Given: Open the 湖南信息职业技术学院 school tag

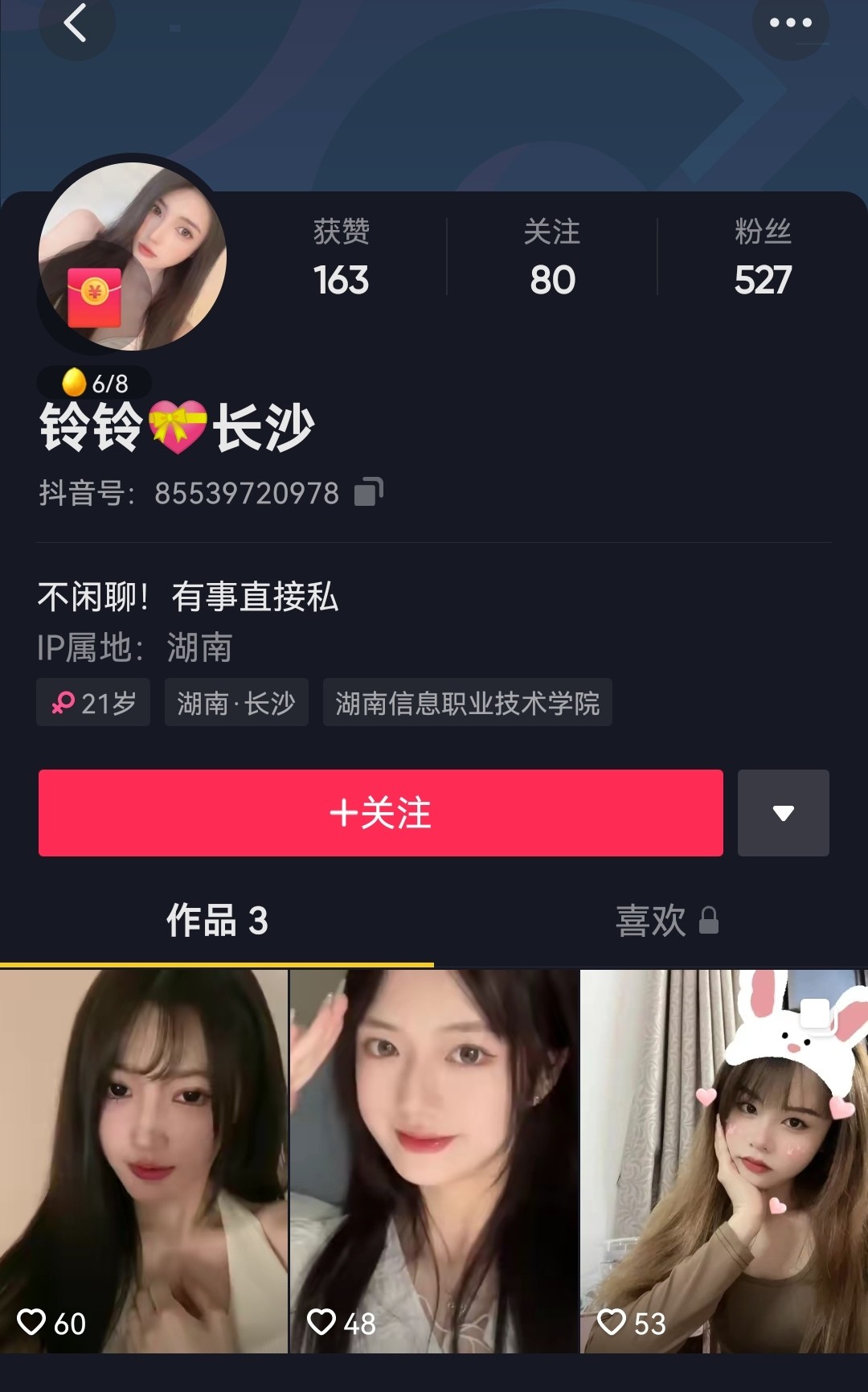Looking at the screenshot, I should click(x=467, y=703).
